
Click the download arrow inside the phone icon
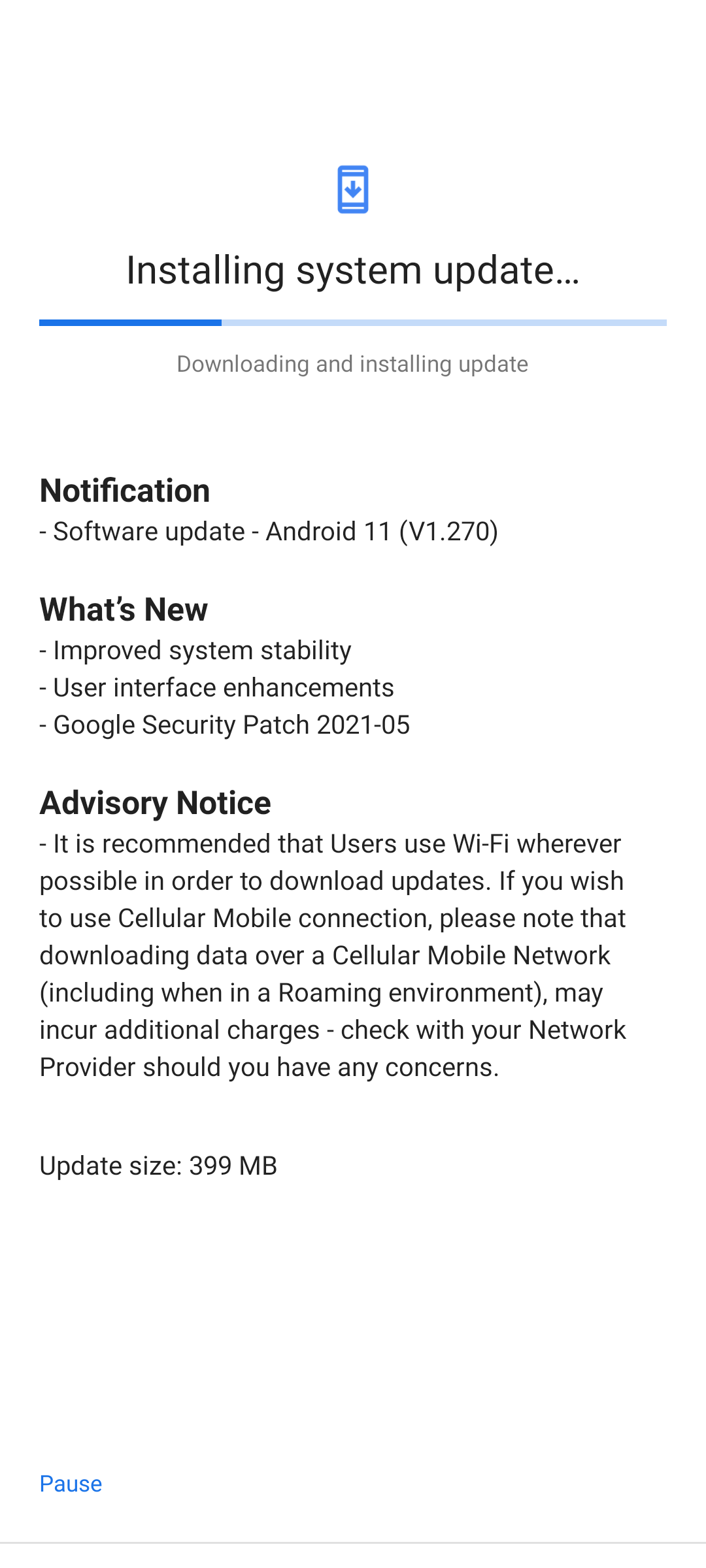pyautogui.click(x=353, y=191)
